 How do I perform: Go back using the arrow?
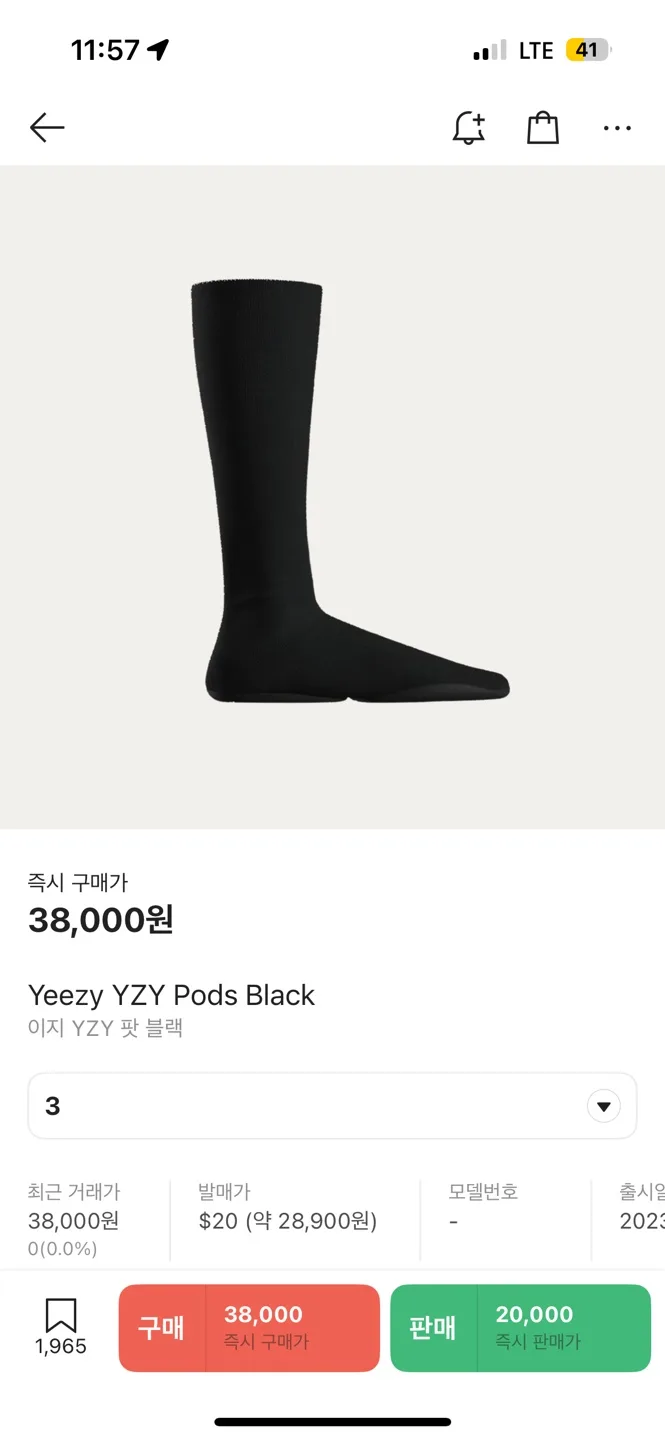(x=47, y=128)
